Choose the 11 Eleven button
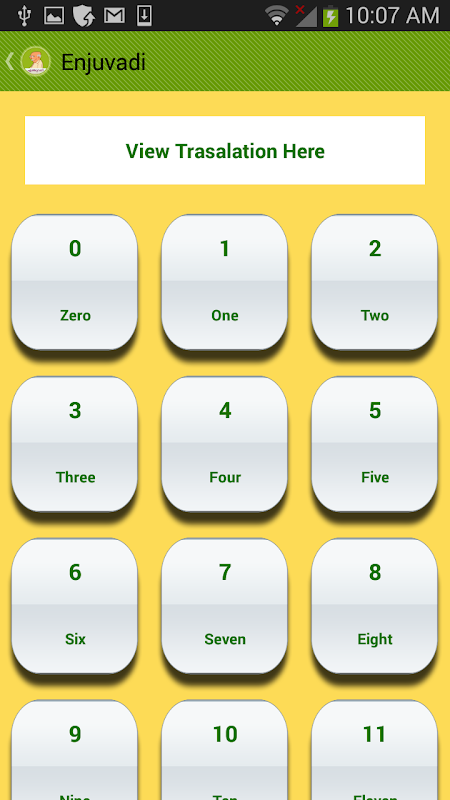This screenshot has height=800, width=450. pos(374,750)
